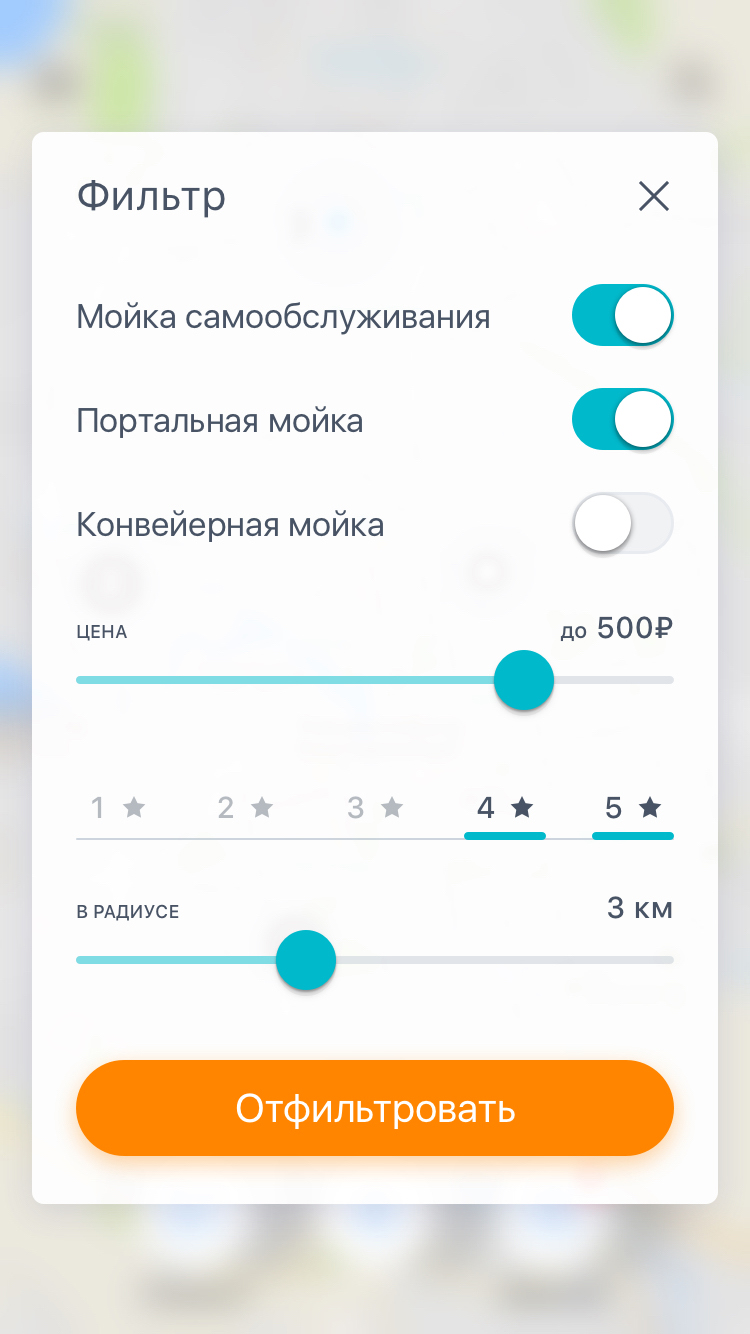This screenshot has height=1334, width=750.
Task: Choose the 2 star rating
Action: coord(245,808)
